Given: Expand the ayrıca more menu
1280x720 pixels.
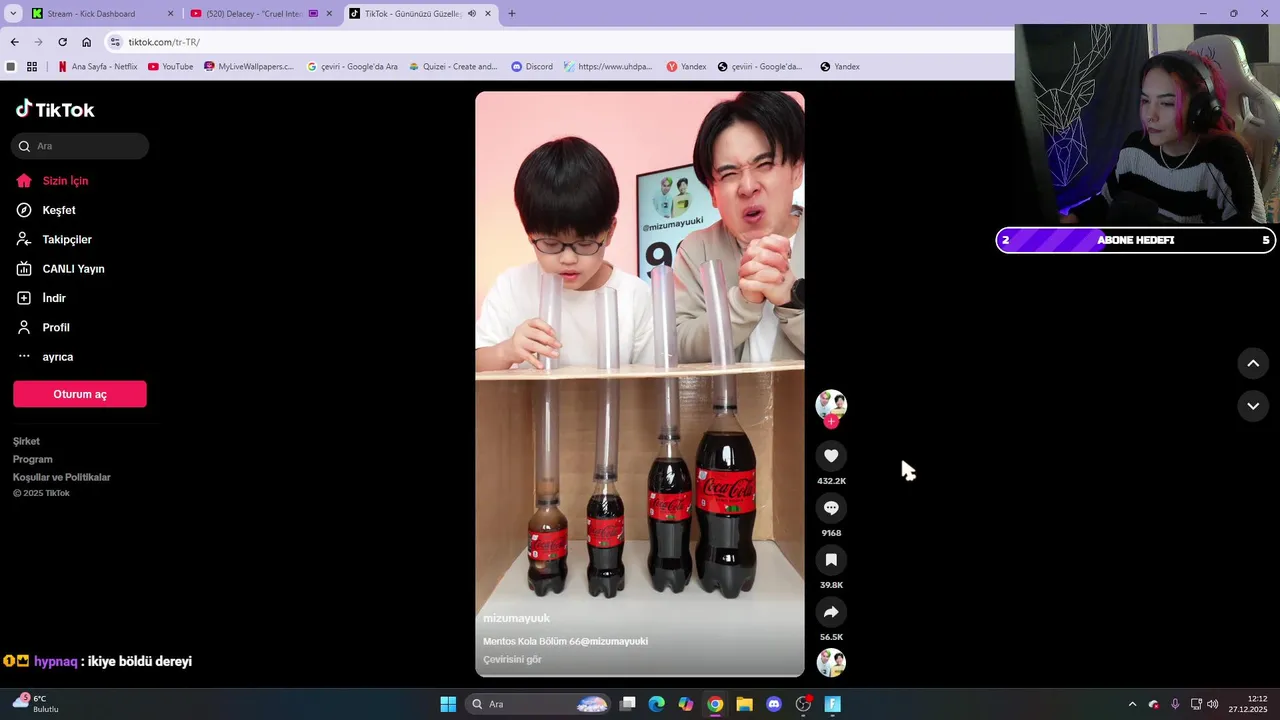Looking at the screenshot, I should (57, 357).
